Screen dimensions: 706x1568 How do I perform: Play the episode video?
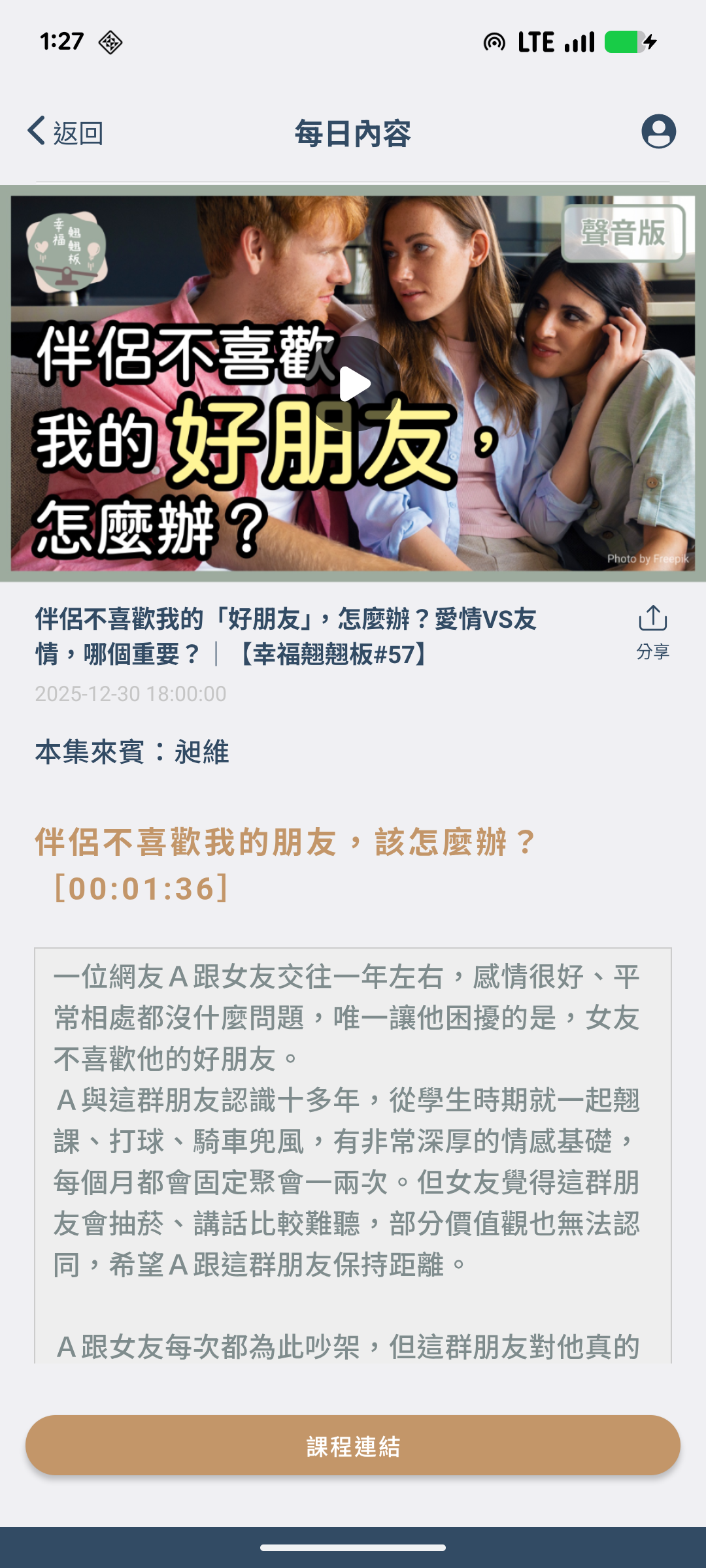(x=353, y=384)
